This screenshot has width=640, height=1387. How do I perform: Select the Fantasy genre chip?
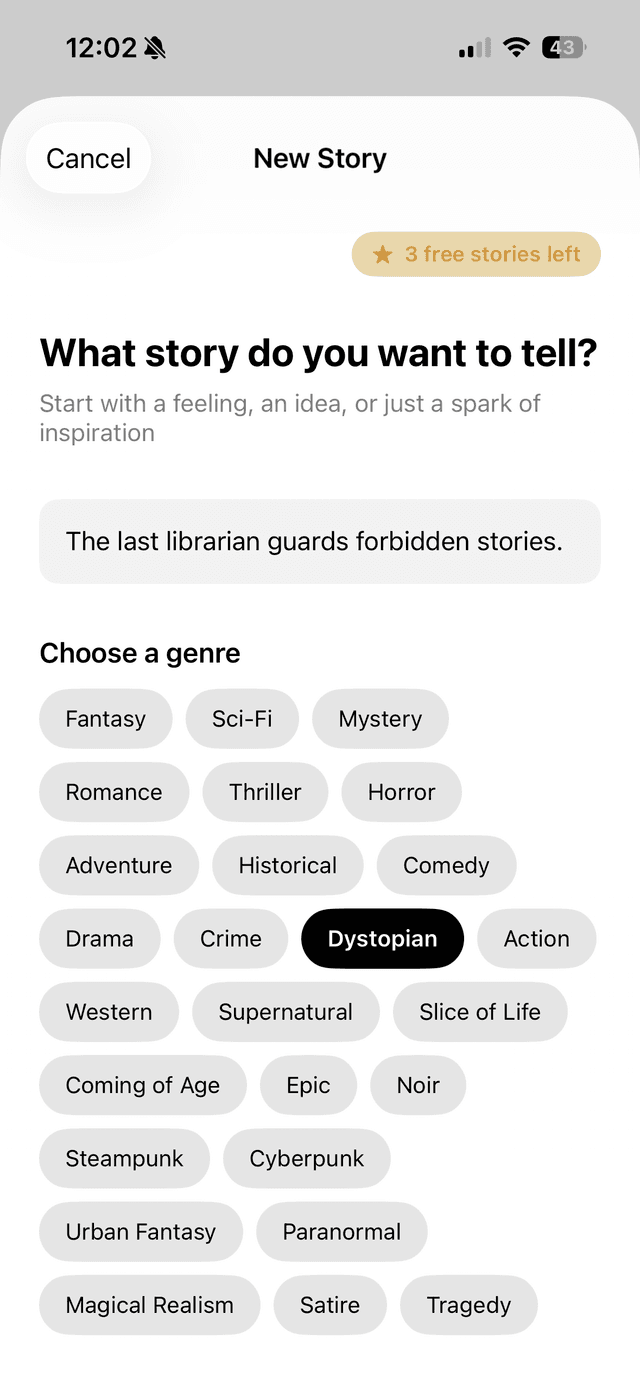pyautogui.click(x=106, y=718)
